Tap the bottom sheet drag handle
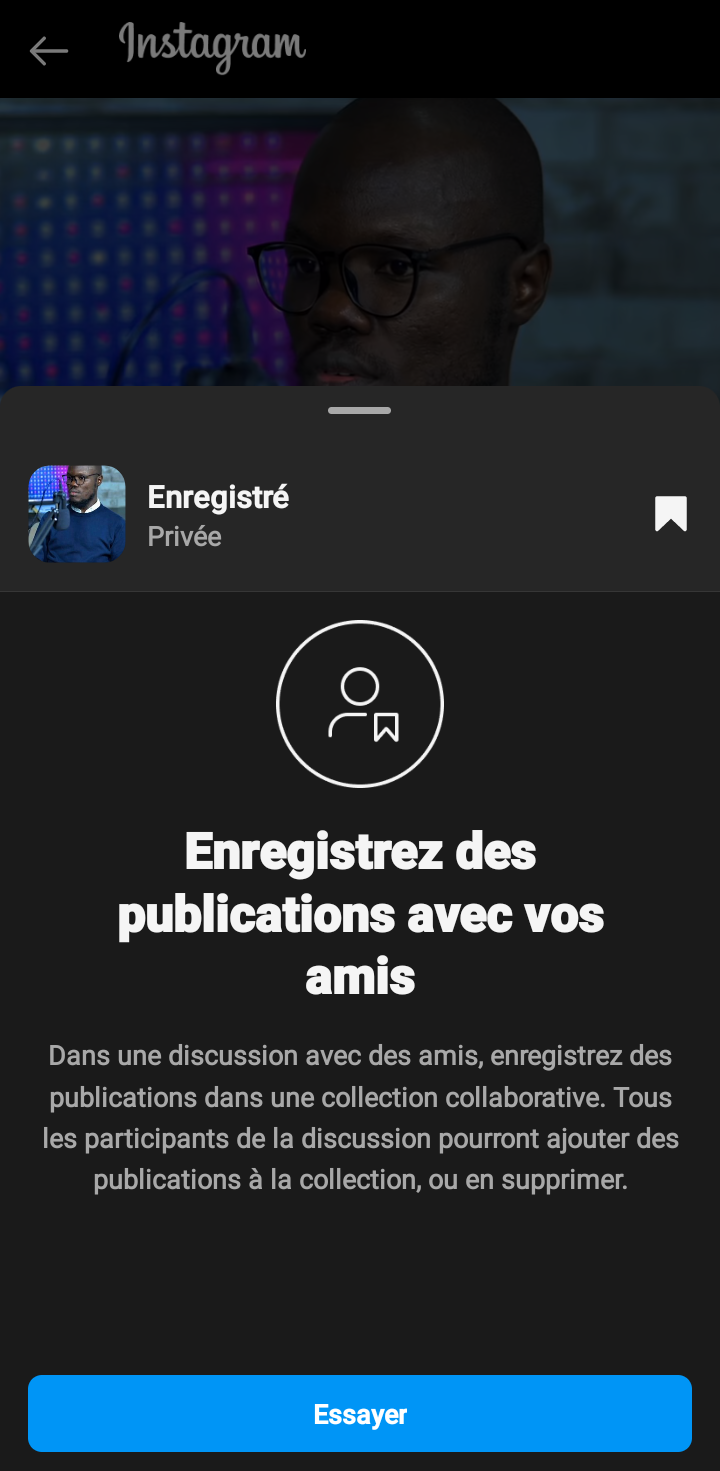Screen dimensions: 720x1471 point(360,410)
